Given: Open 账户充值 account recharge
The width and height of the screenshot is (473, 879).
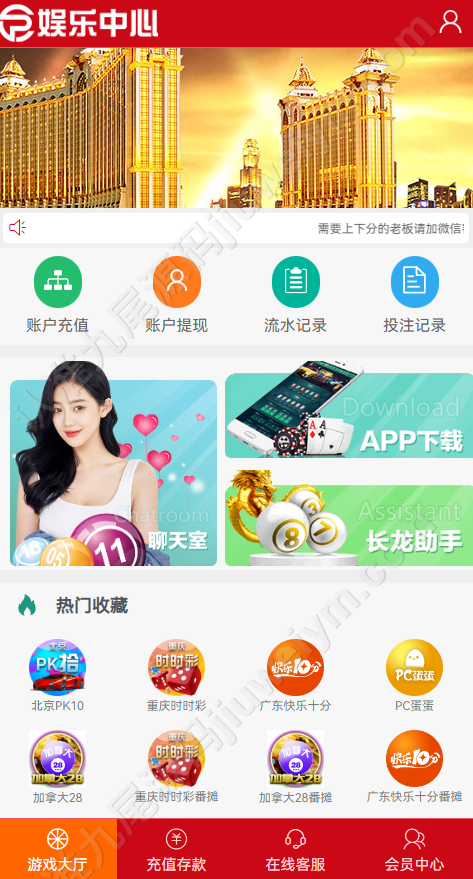Looking at the screenshot, I should point(58,295).
